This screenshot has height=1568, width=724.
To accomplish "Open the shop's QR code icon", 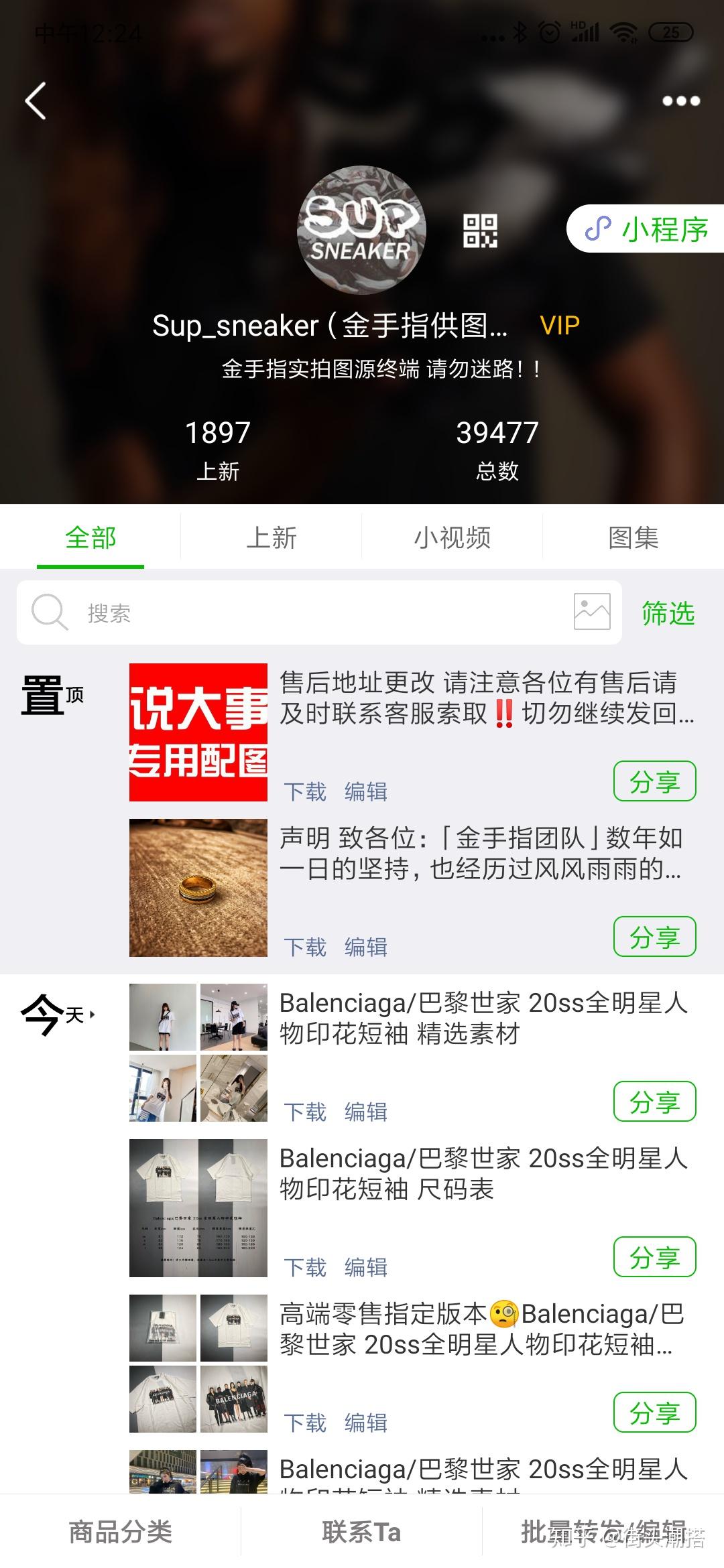I will click(480, 231).
